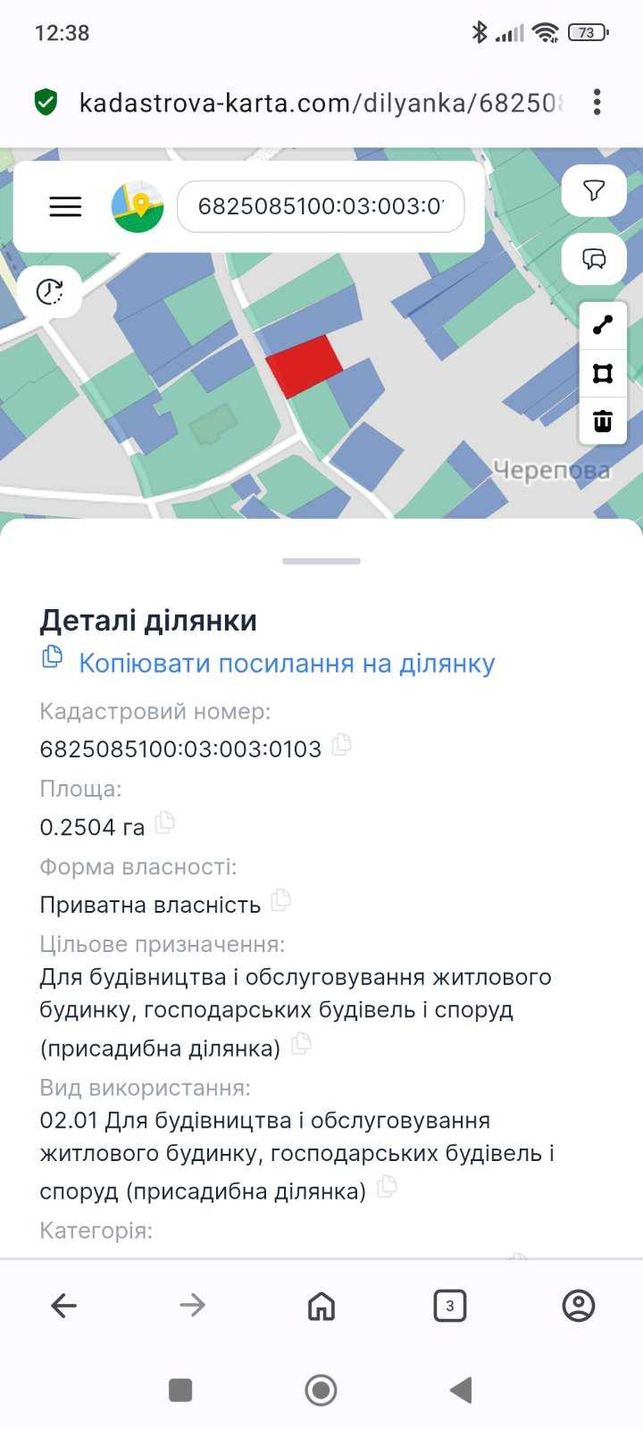
Task: Copy Приватна власність ownership text
Action: tap(281, 900)
